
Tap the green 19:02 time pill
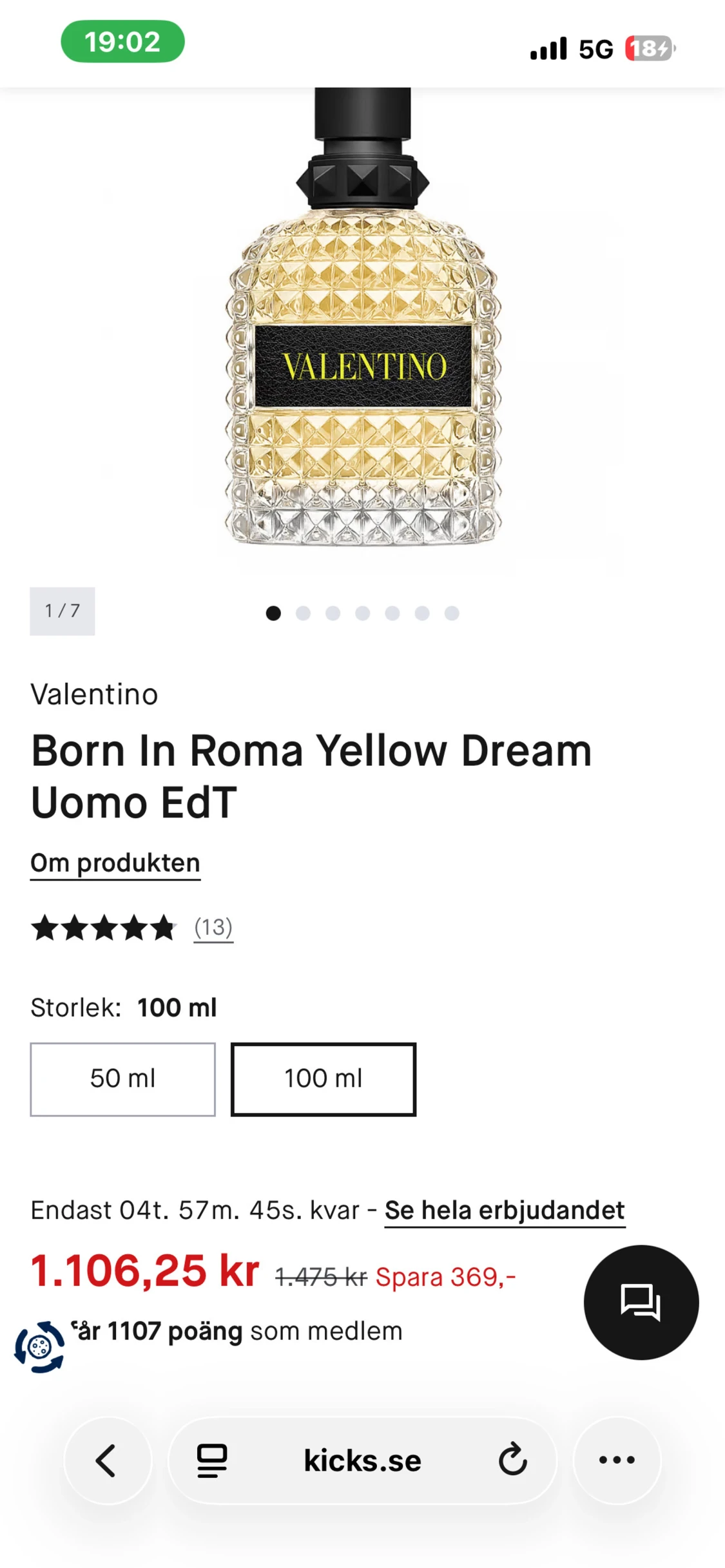(x=124, y=43)
